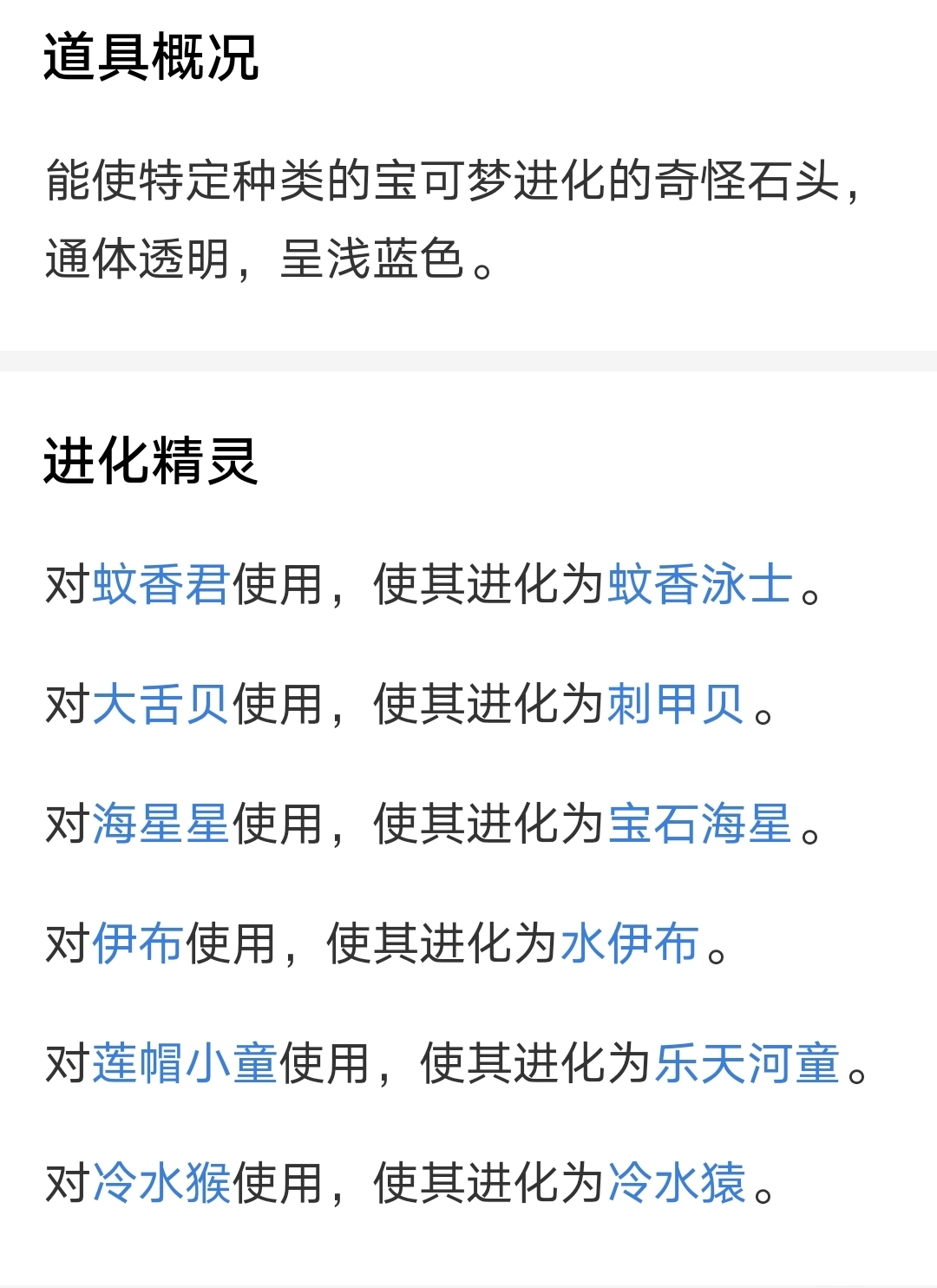This screenshot has height=1288, width=937.
Task: Open the 蚊香君 link
Action: (161, 583)
